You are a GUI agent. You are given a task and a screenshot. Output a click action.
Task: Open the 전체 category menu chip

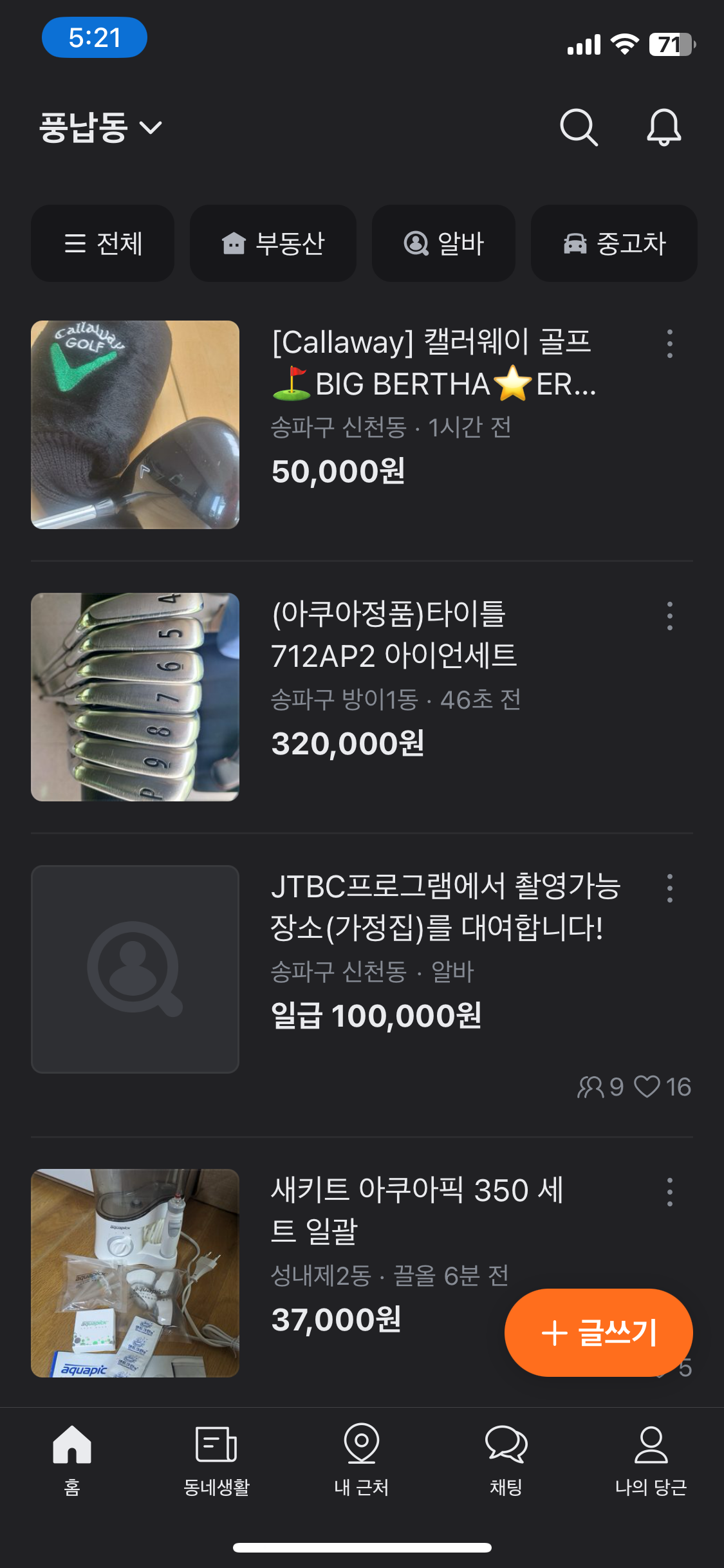point(103,243)
